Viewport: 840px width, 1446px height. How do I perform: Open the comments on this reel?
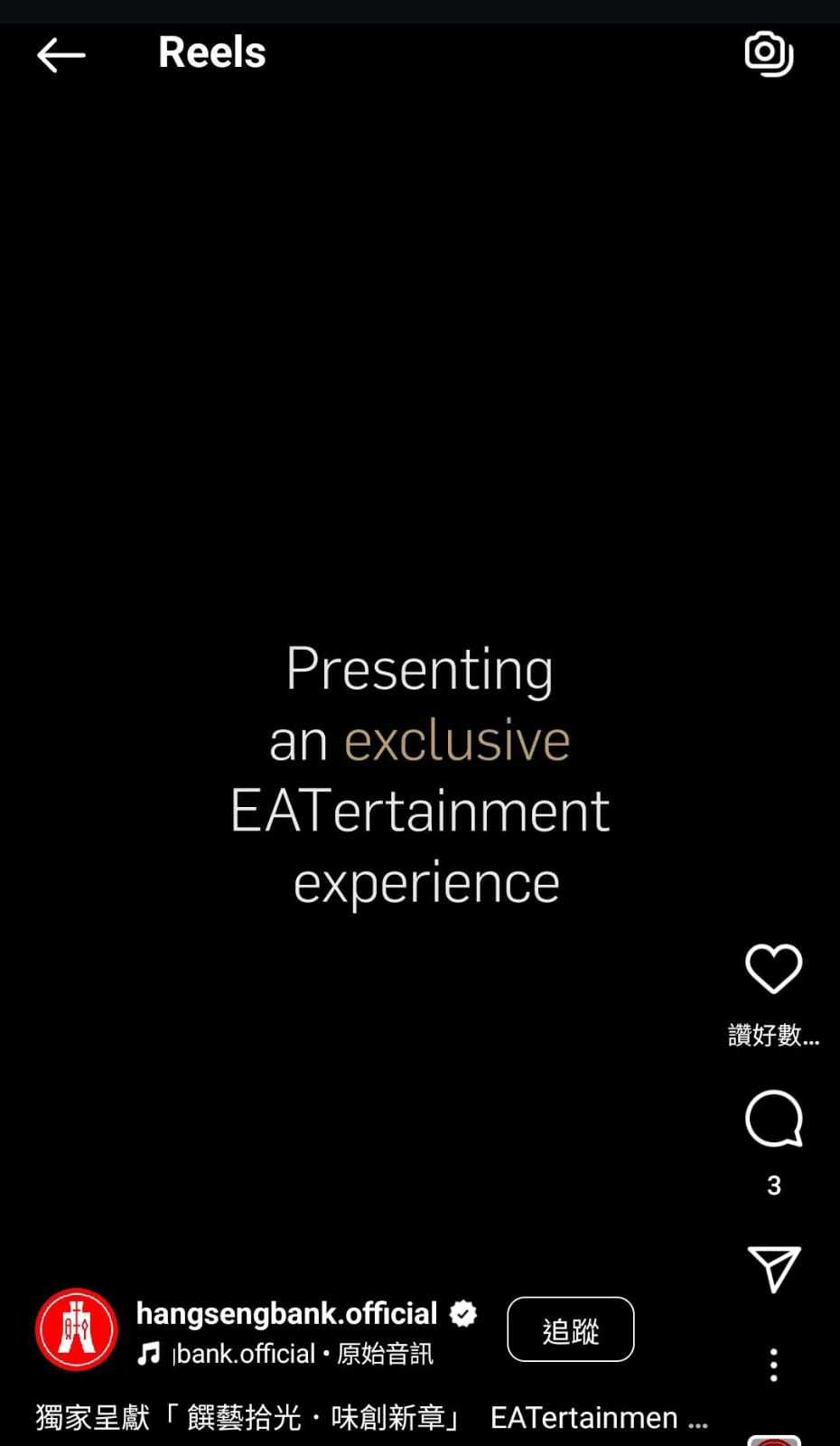773,1119
